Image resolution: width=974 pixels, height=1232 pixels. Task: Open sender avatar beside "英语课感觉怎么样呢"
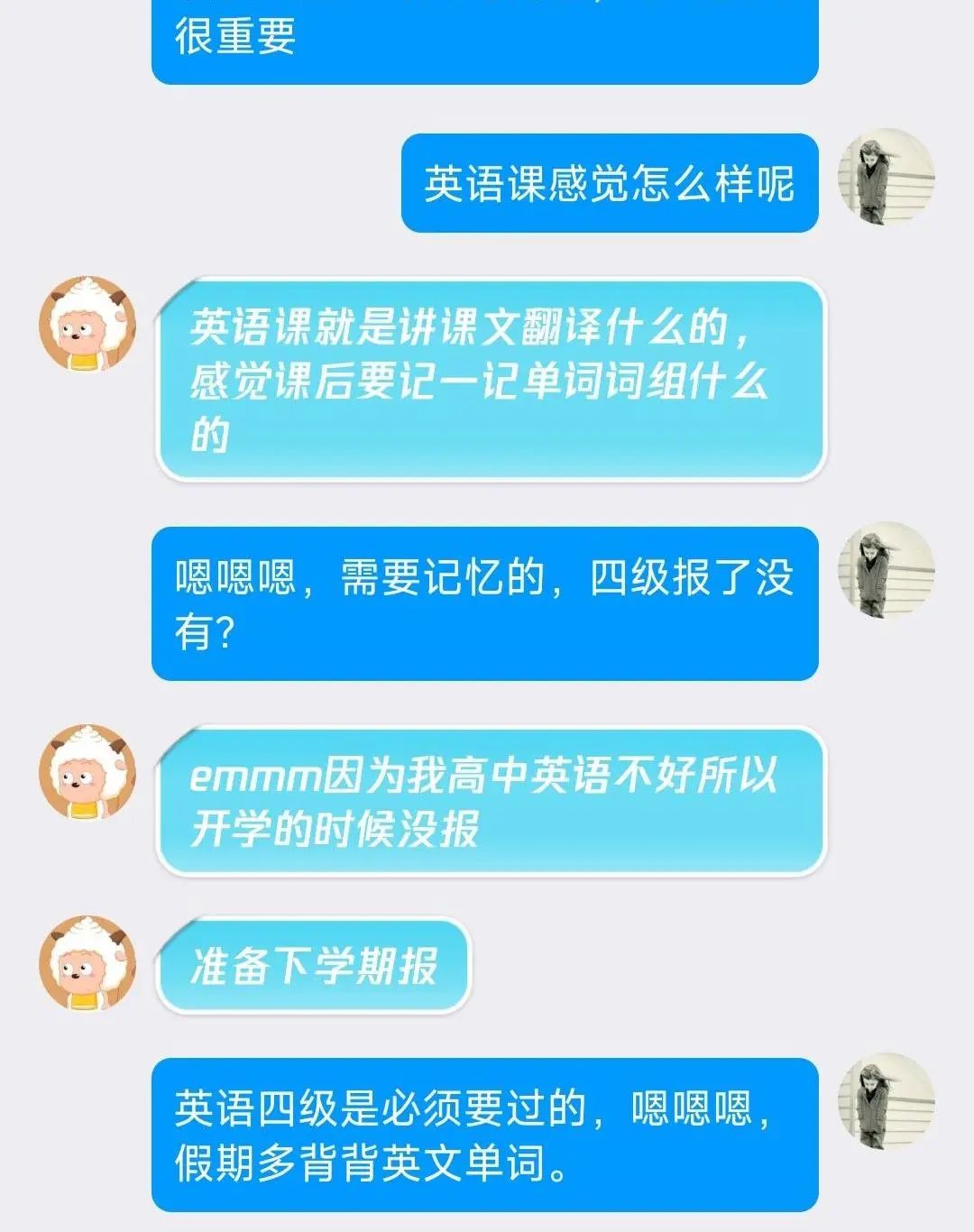(886, 178)
